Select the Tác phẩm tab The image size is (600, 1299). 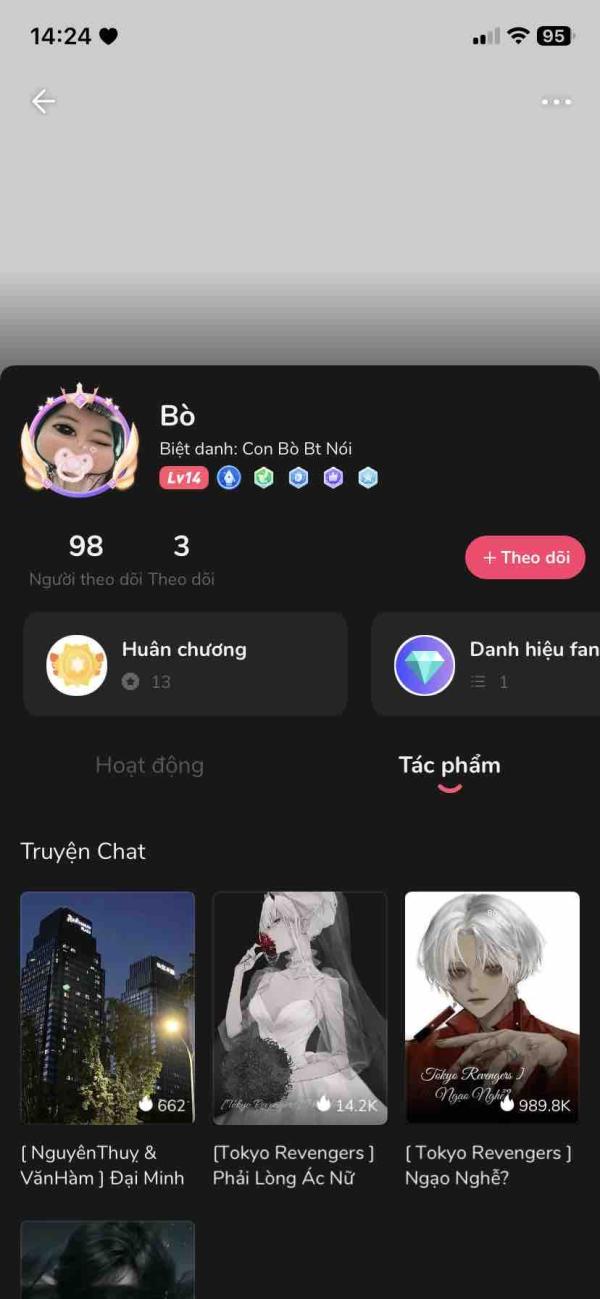[x=449, y=766]
